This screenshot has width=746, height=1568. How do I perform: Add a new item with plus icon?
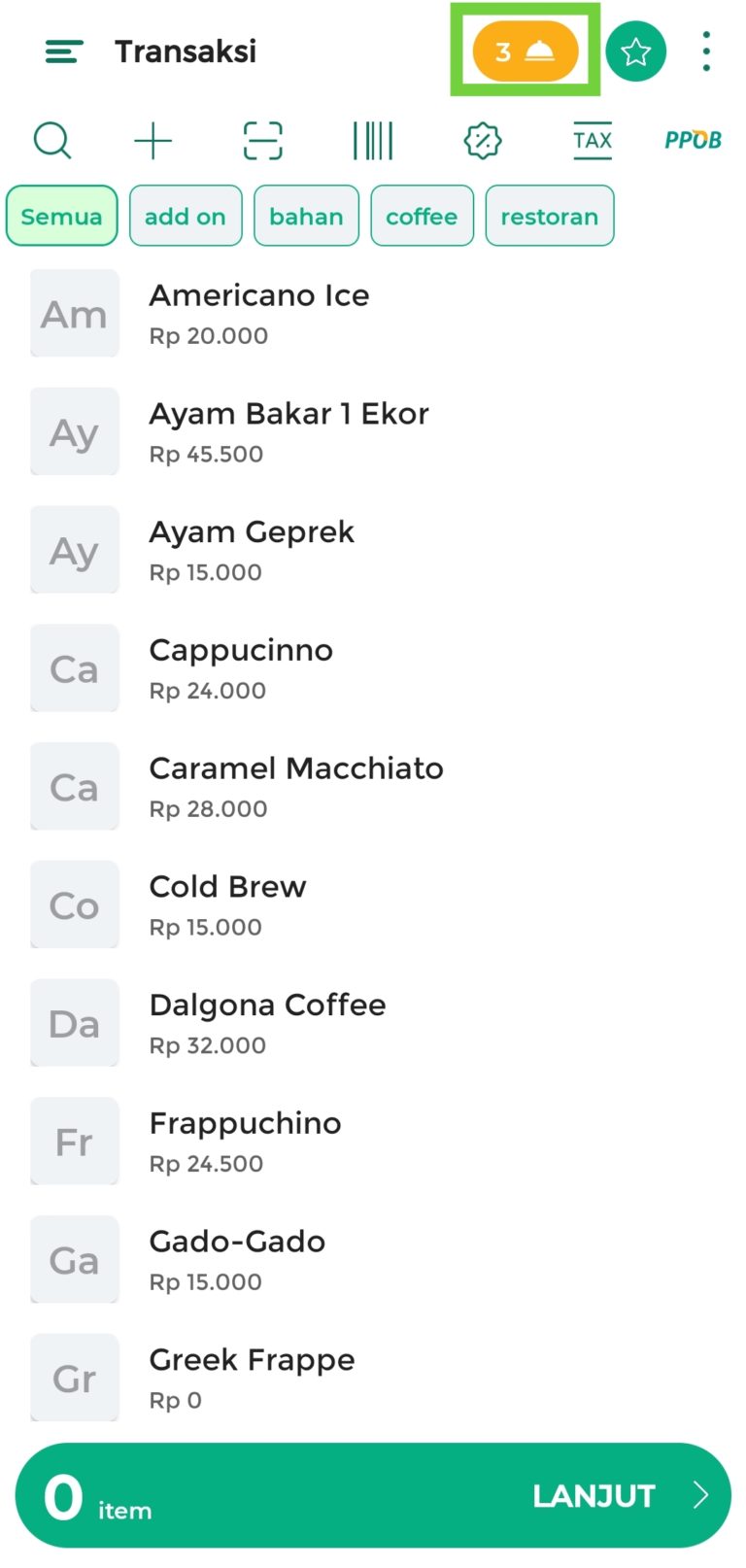click(153, 141)
